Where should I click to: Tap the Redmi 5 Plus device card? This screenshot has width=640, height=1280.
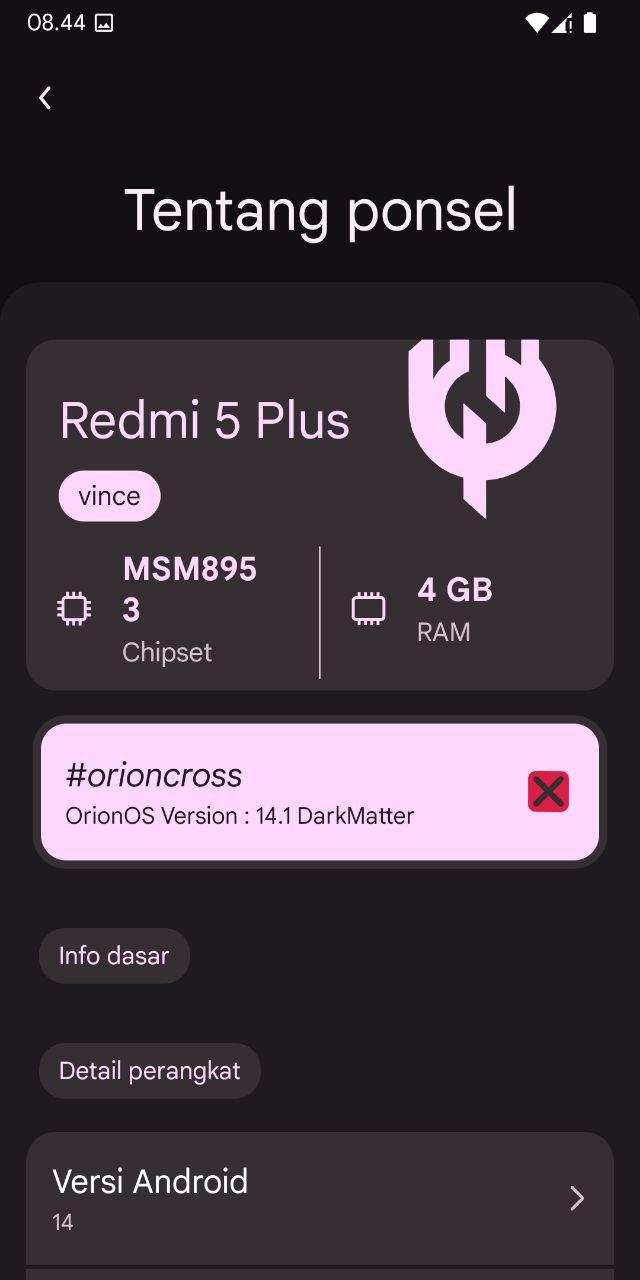(x=320, y=515)
